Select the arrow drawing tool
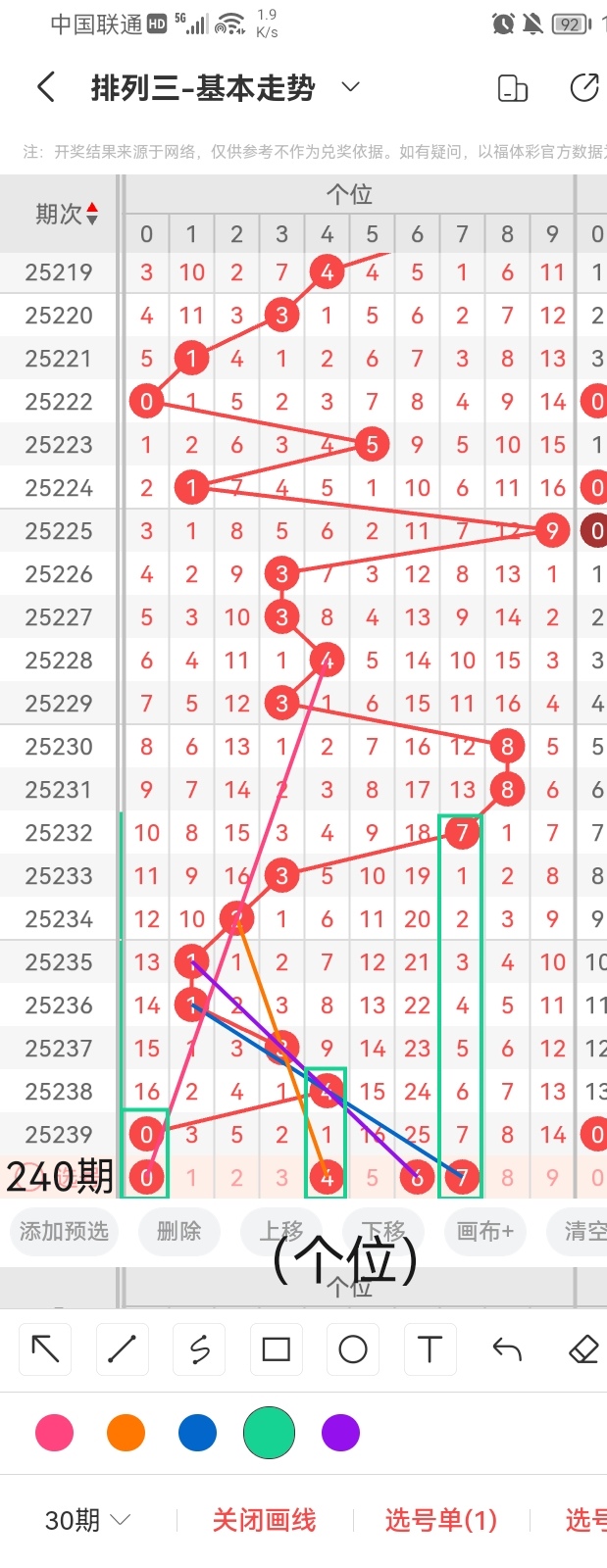 click(45, 1349)
